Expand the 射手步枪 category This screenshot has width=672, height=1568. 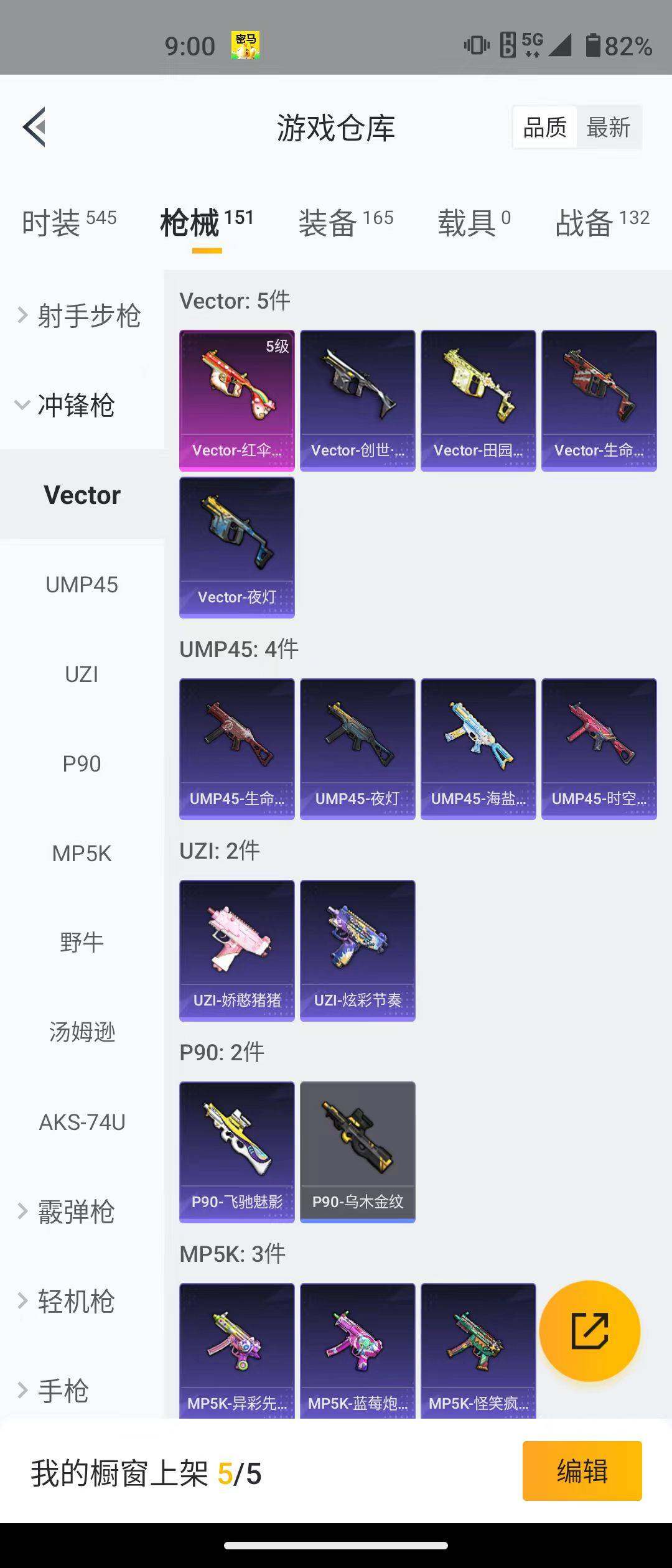[x=81, y=316]
